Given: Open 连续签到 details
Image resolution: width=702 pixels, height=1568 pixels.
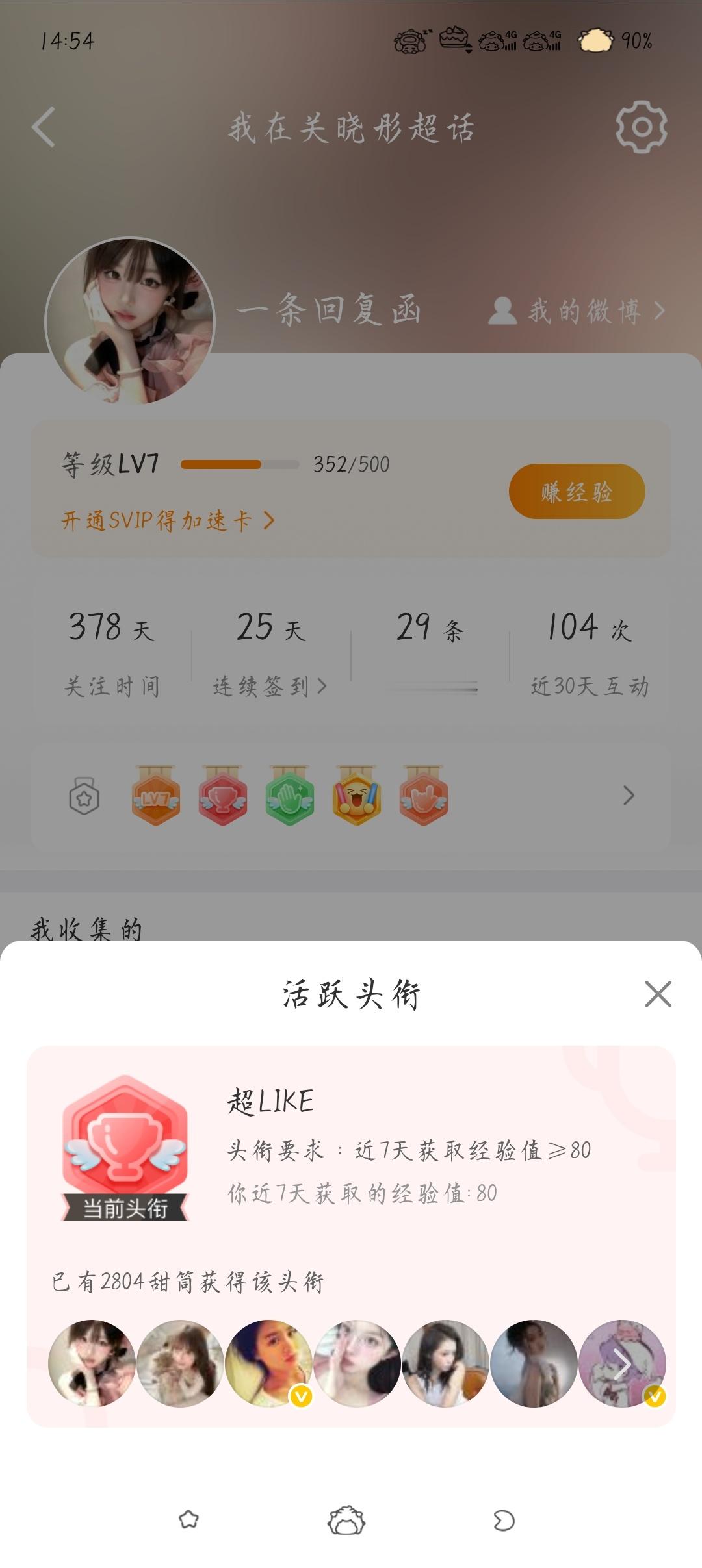Looking at the screenshot, I should [x=270, y=686].
